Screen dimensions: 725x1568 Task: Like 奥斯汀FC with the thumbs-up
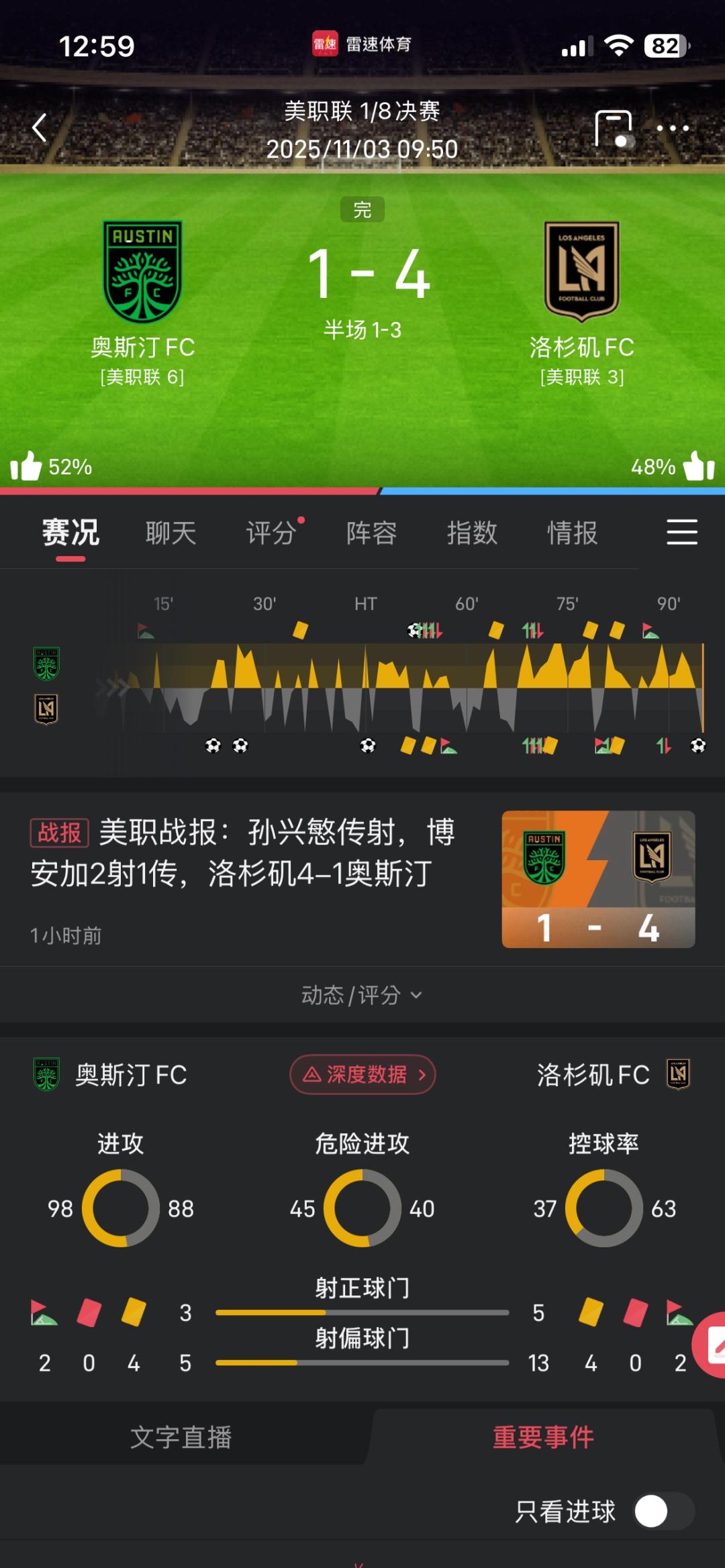(x=26, y=466)
